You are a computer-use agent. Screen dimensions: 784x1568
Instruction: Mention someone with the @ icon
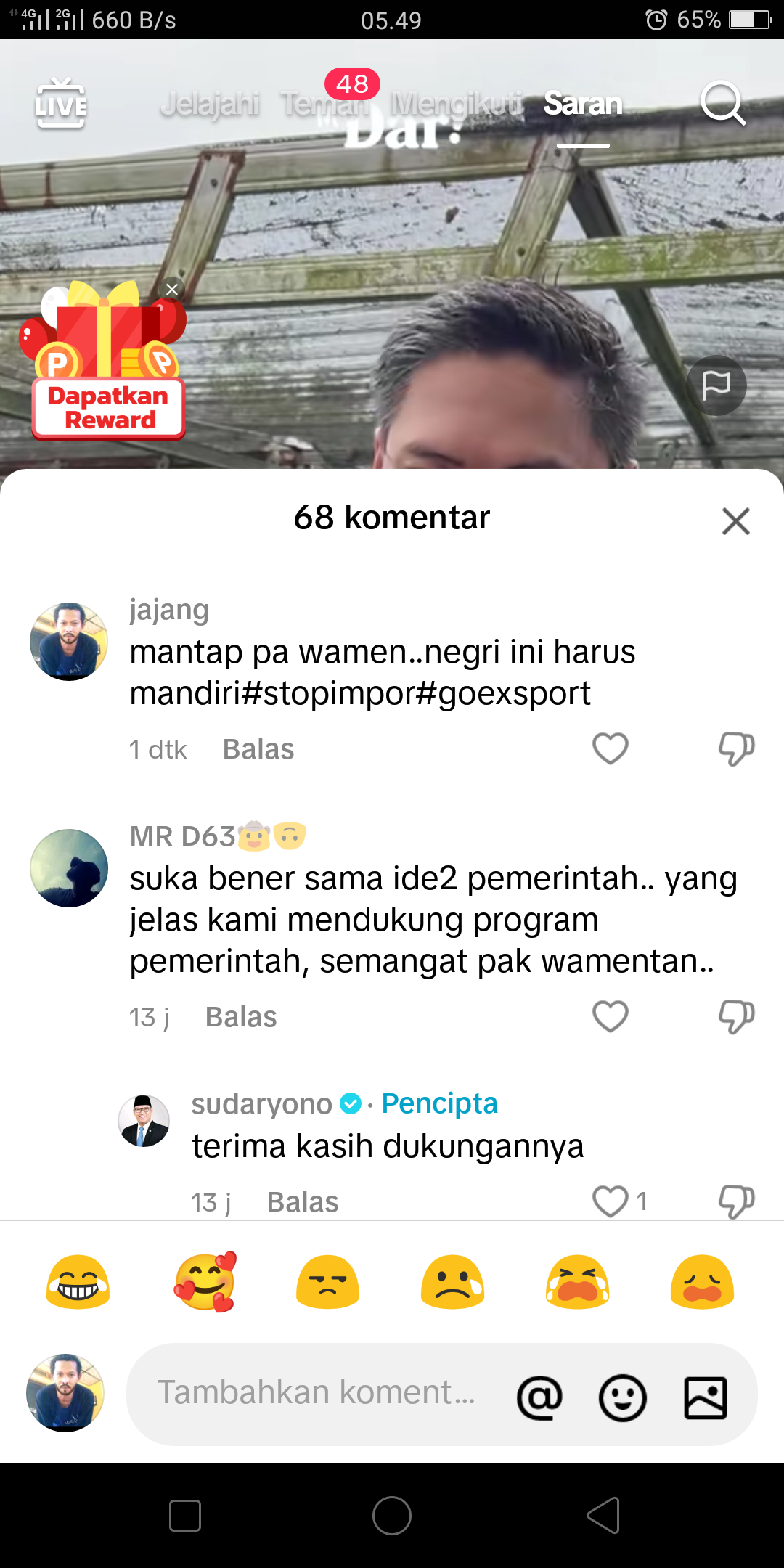pos(539,1397)
